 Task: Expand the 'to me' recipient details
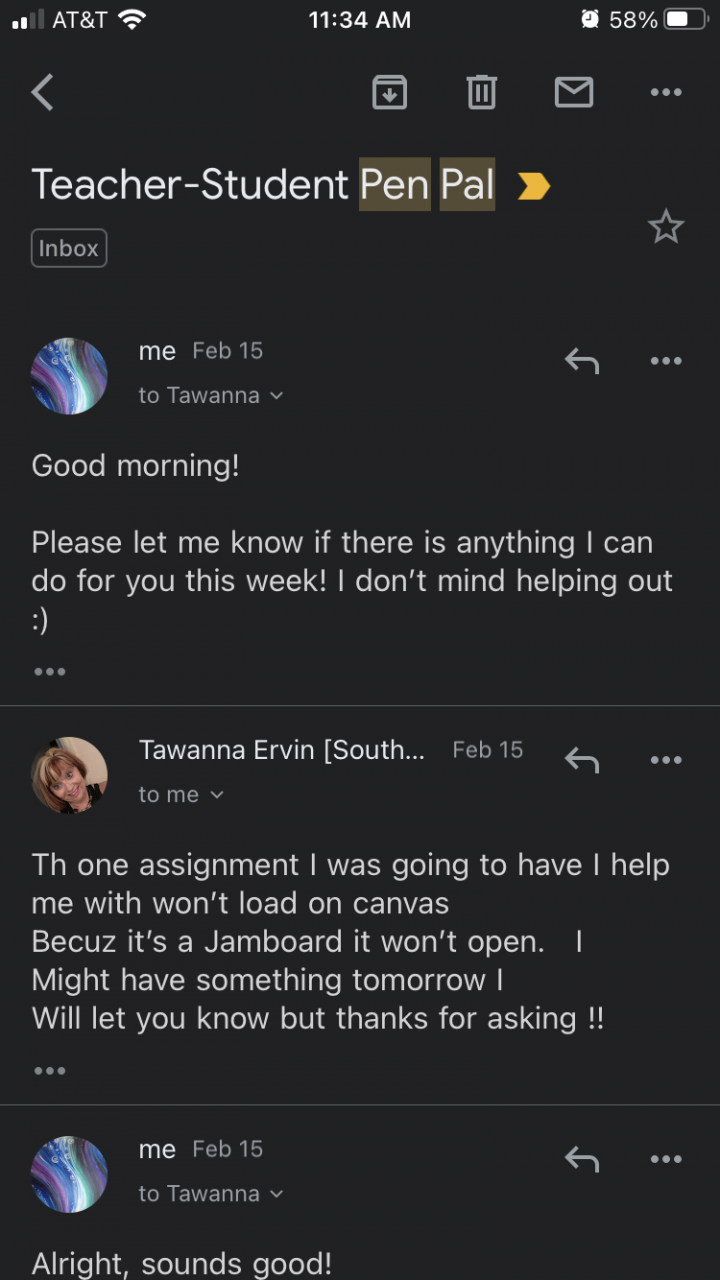(182, 795)
